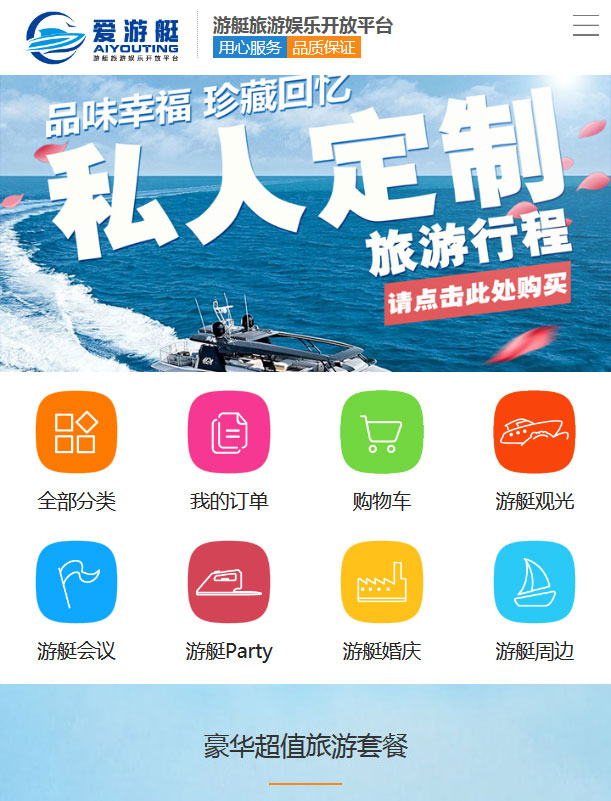The height and width of the screenshot is (801, 611).
Task: Open the 私人定制 travel banner
Action: click(305, 223)
